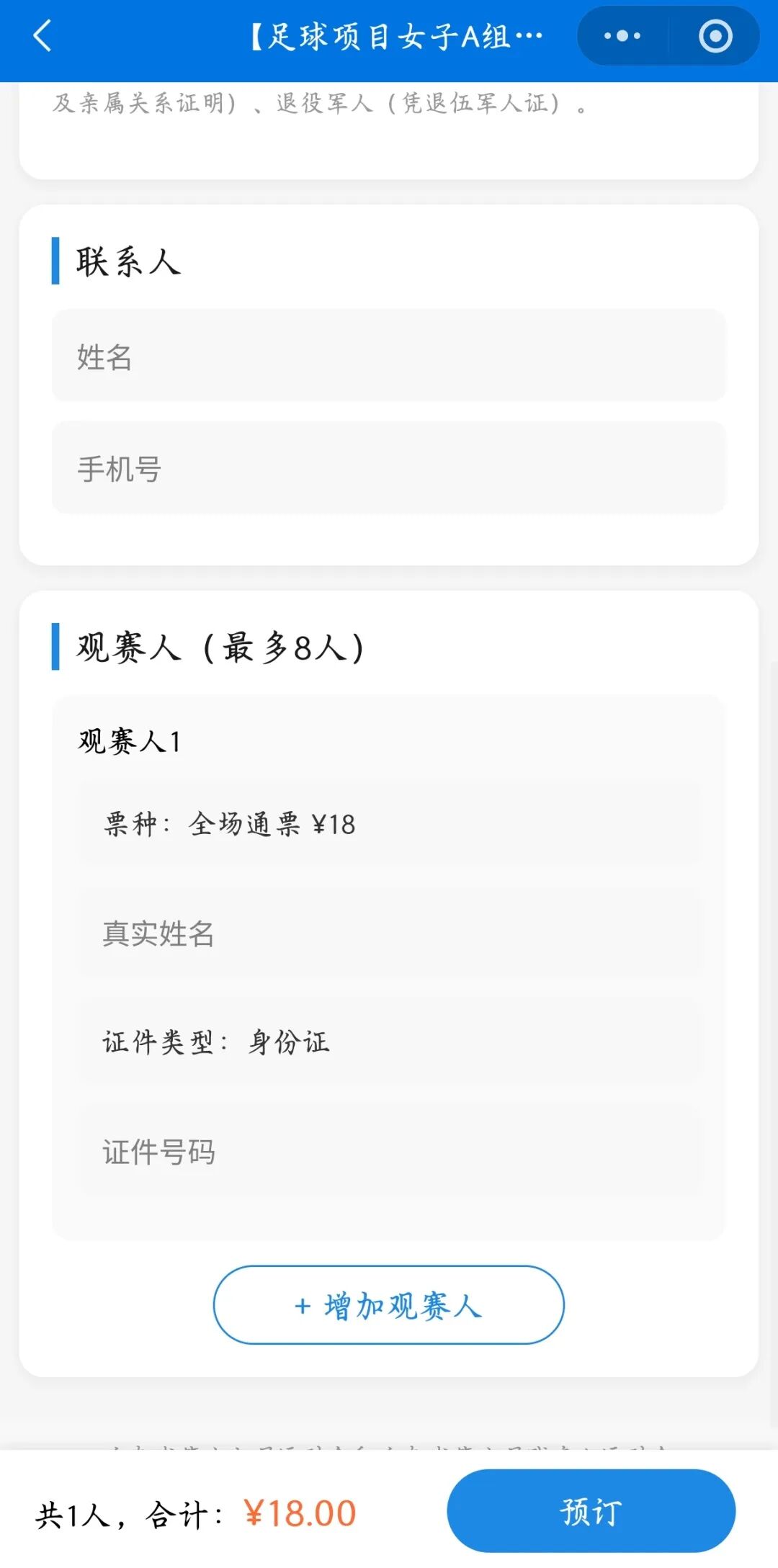Focus the 手机号 input field
The image size is (778, 1568).
pos(389,467)
